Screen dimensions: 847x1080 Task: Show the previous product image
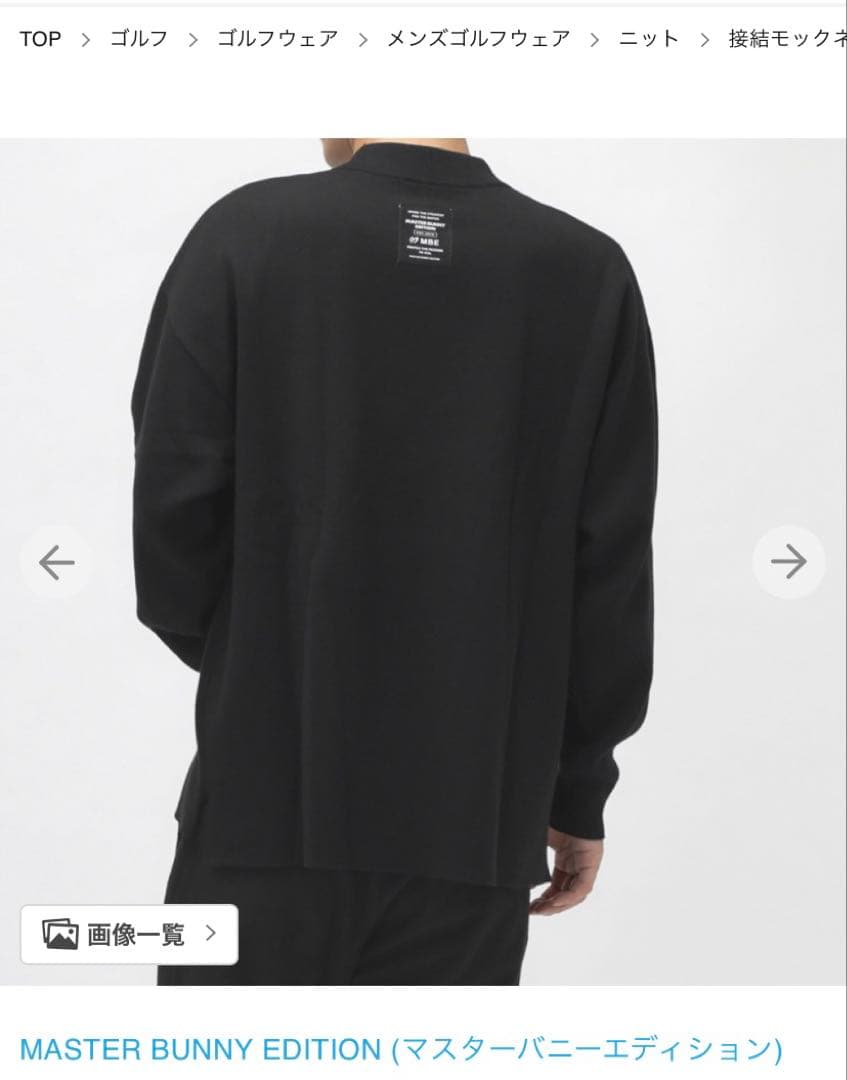57,563
